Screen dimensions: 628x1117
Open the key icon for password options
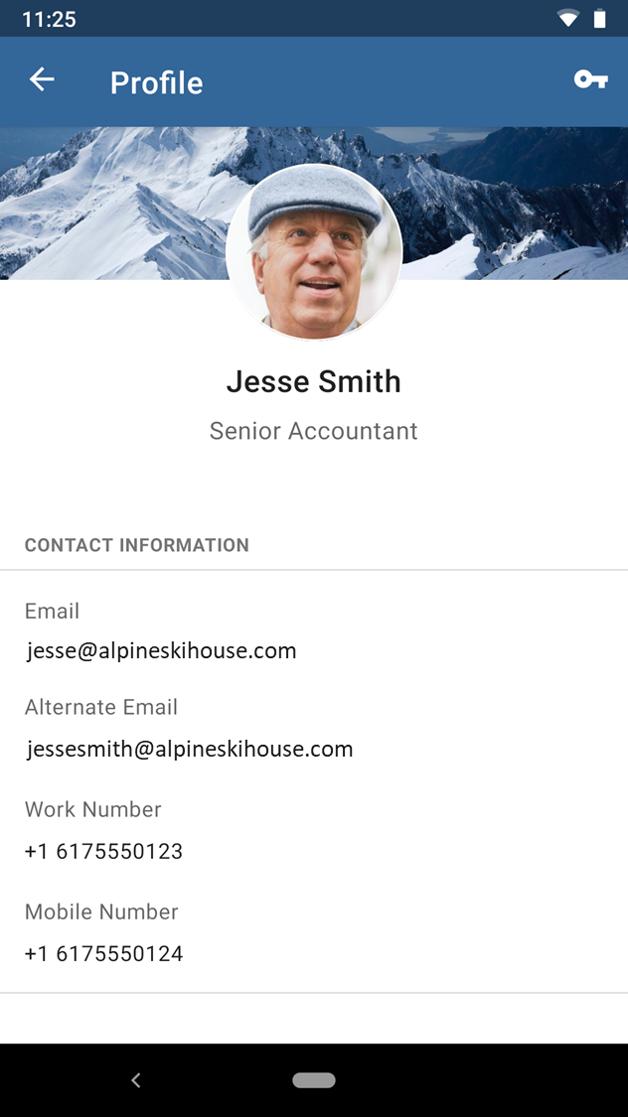pyautogui.click(x=591, y=79)
